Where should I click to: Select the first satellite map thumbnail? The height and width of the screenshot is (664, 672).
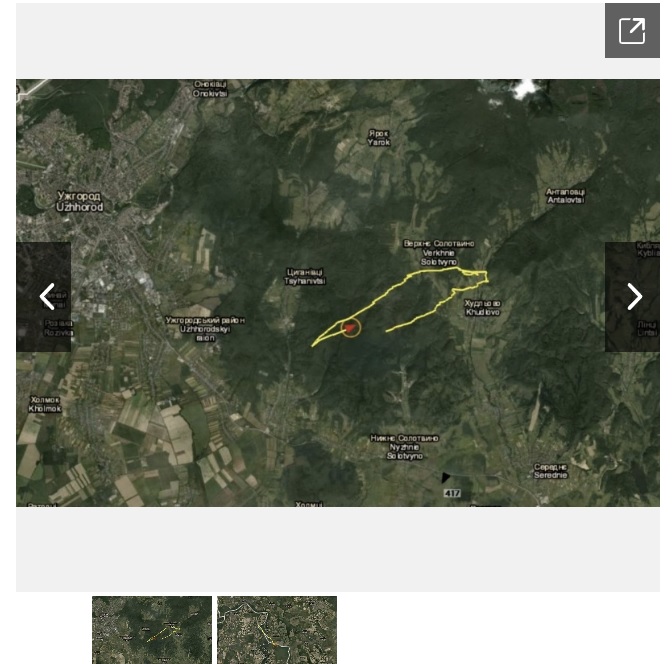pos(152,630)
